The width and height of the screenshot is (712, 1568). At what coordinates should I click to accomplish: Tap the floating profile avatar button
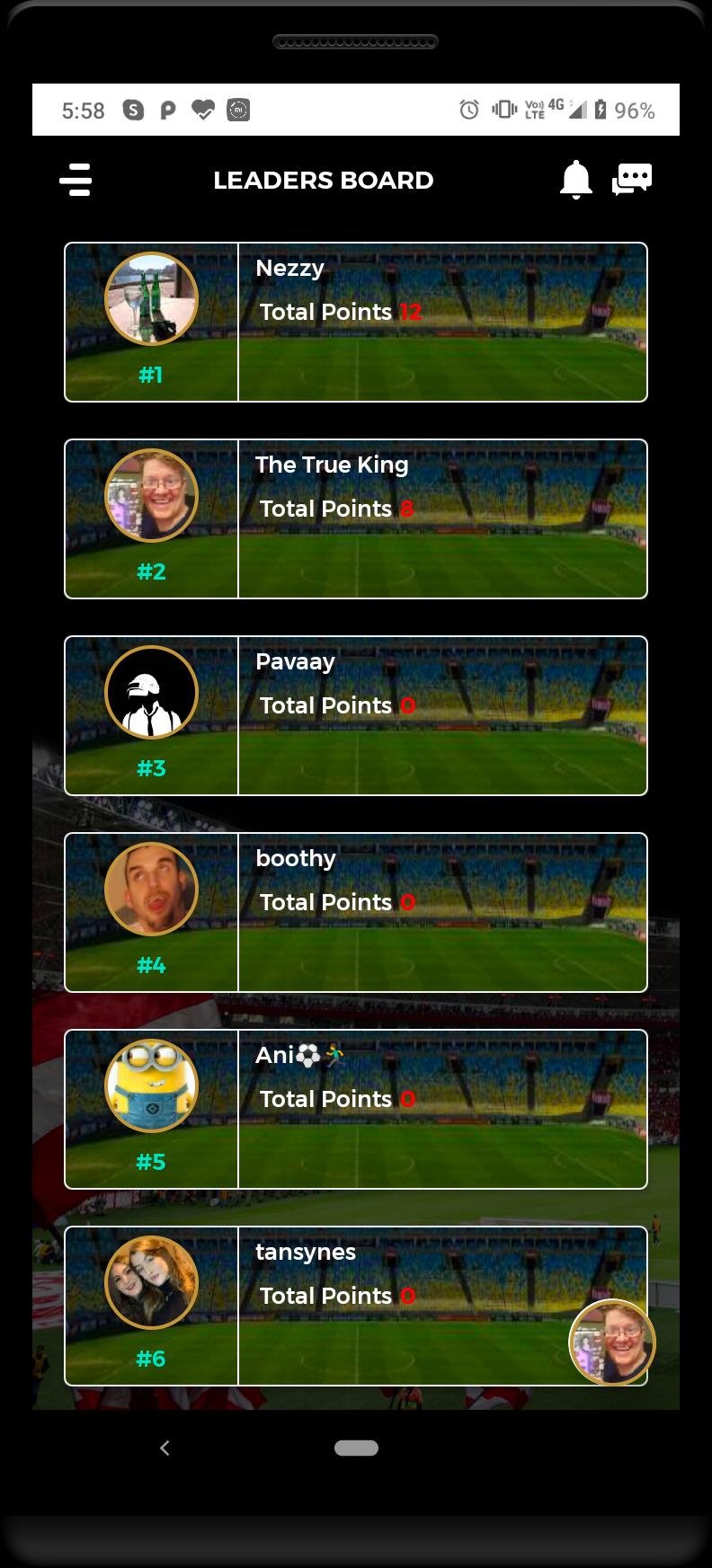coord(612,1342)
